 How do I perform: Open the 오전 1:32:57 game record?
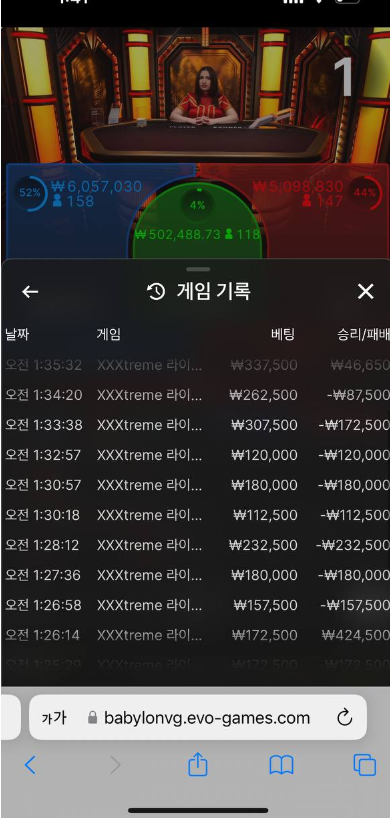(x=197, y=455)
